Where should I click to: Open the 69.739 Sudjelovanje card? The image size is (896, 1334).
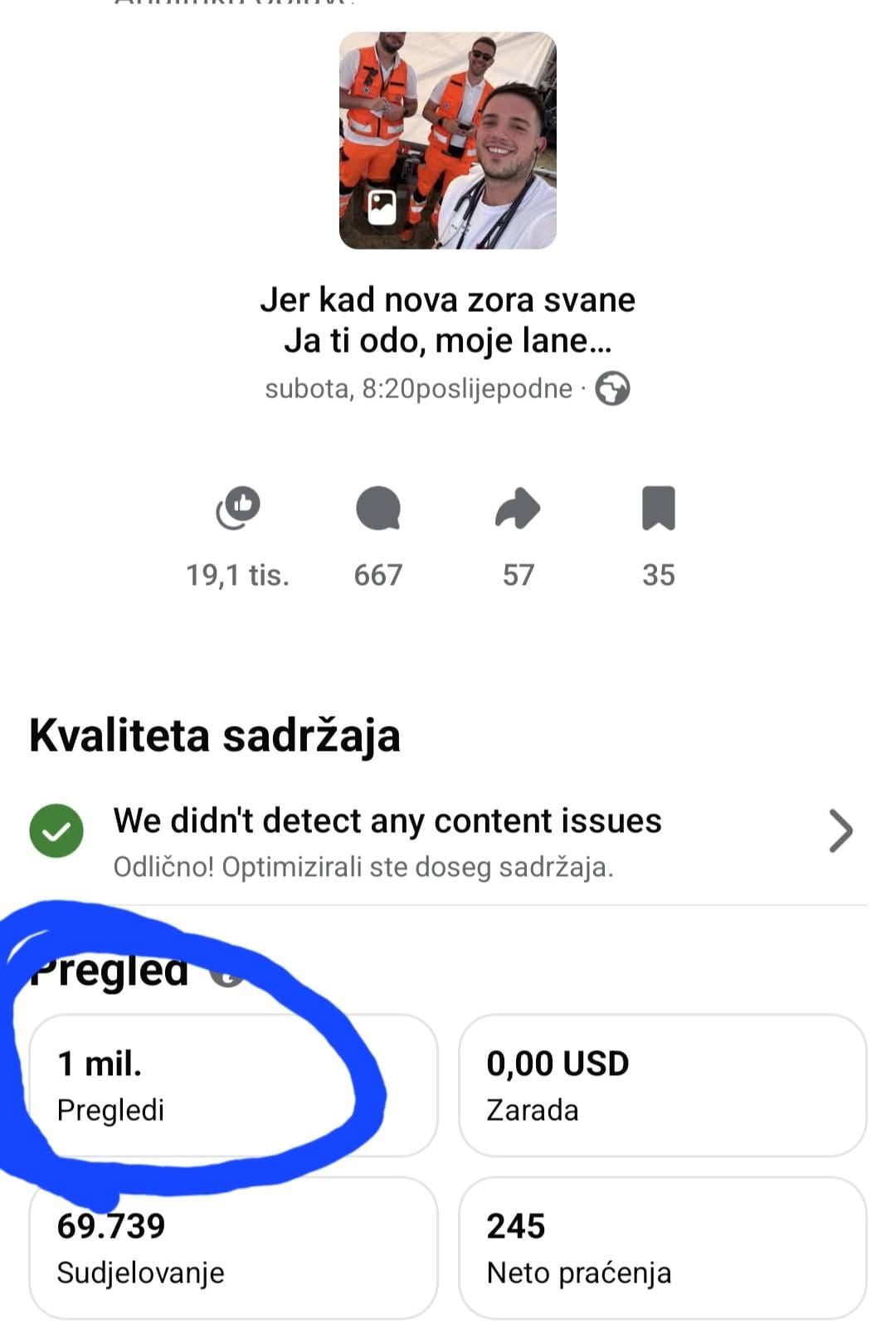click(232, 1247)
